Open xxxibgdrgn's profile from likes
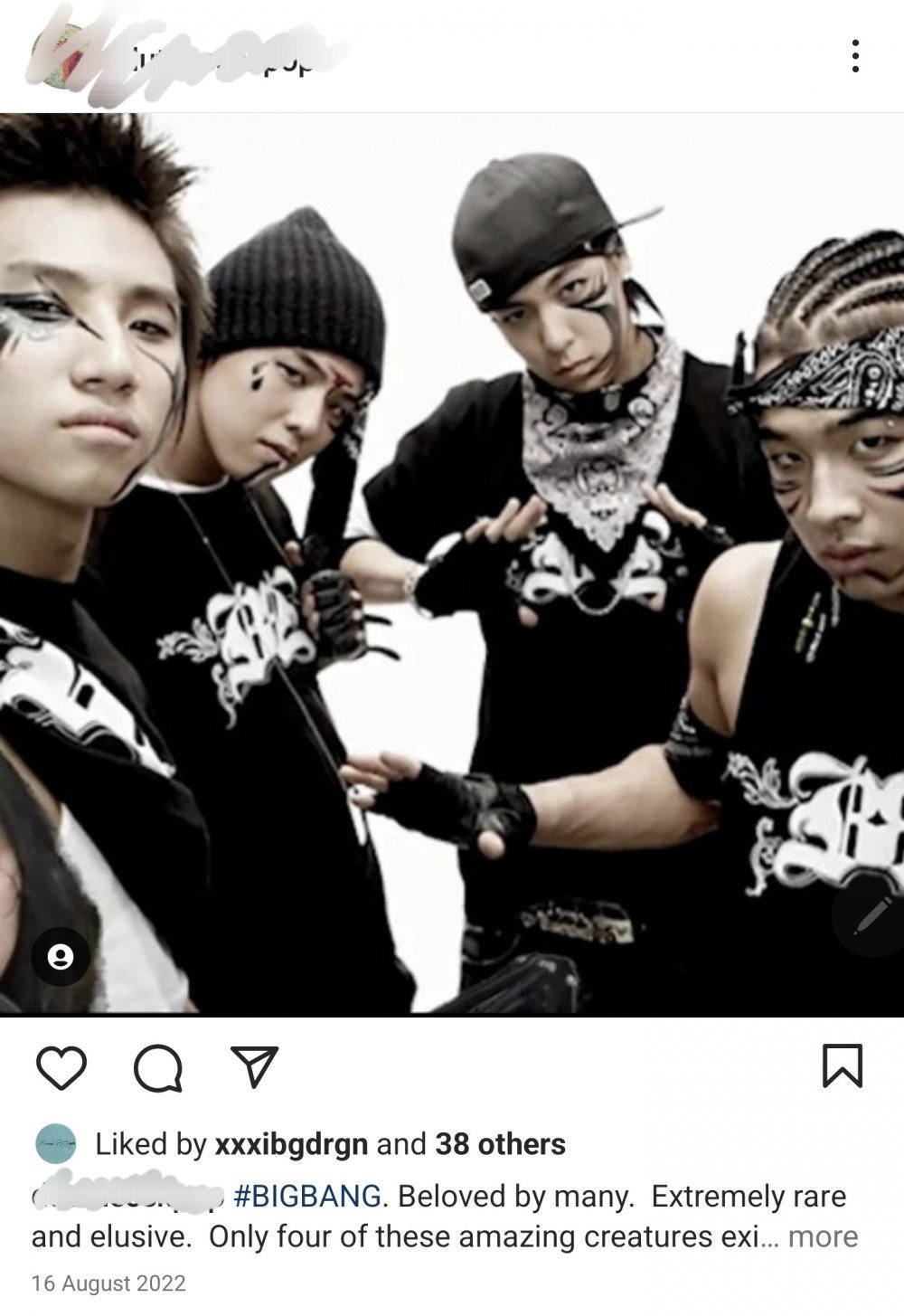The width and height of the screenshot is (904, 1316). [291, 1144]
